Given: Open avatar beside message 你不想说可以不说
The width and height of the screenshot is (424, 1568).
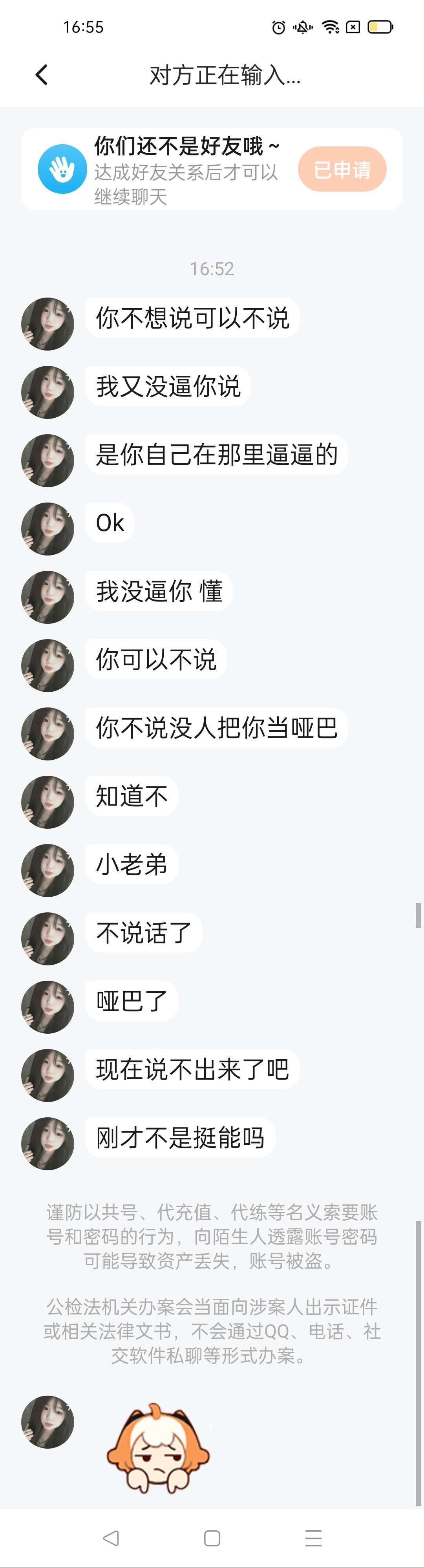Looking at the screenshot, I should 48,324.
